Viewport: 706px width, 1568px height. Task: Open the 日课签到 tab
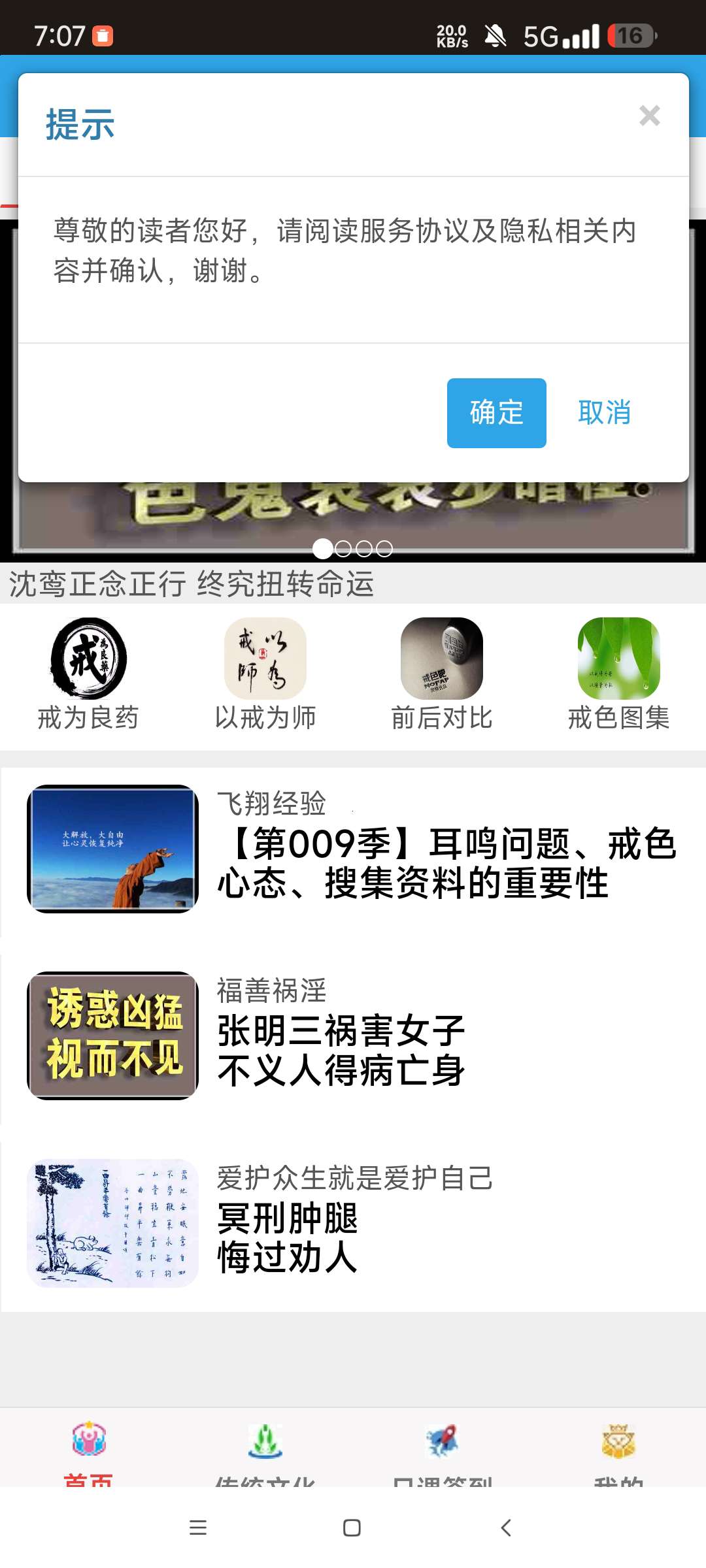[441, 1450]
